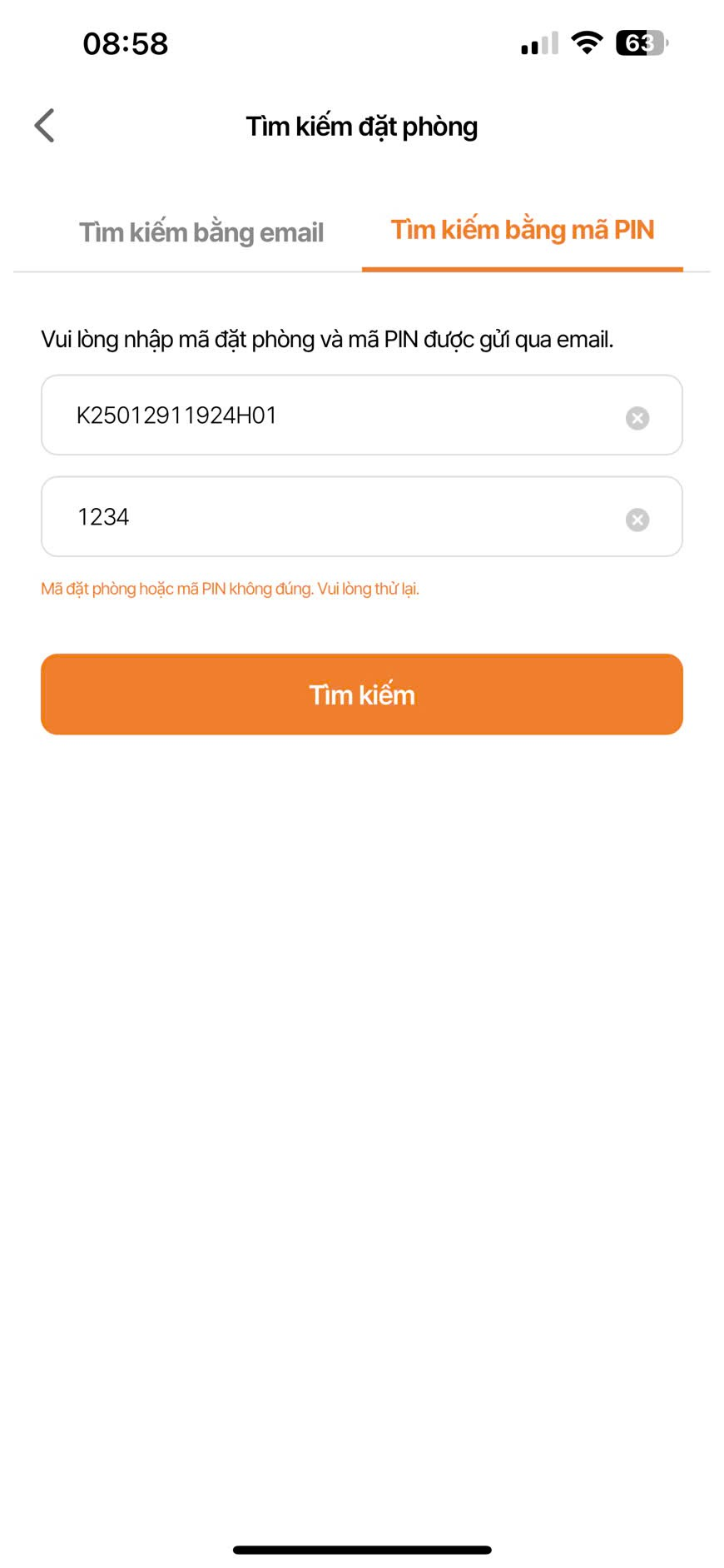Image resolution: width=724 pixels, height=1568 pixels.
Task: Clear the PIN code field
Action: (637, 520)
